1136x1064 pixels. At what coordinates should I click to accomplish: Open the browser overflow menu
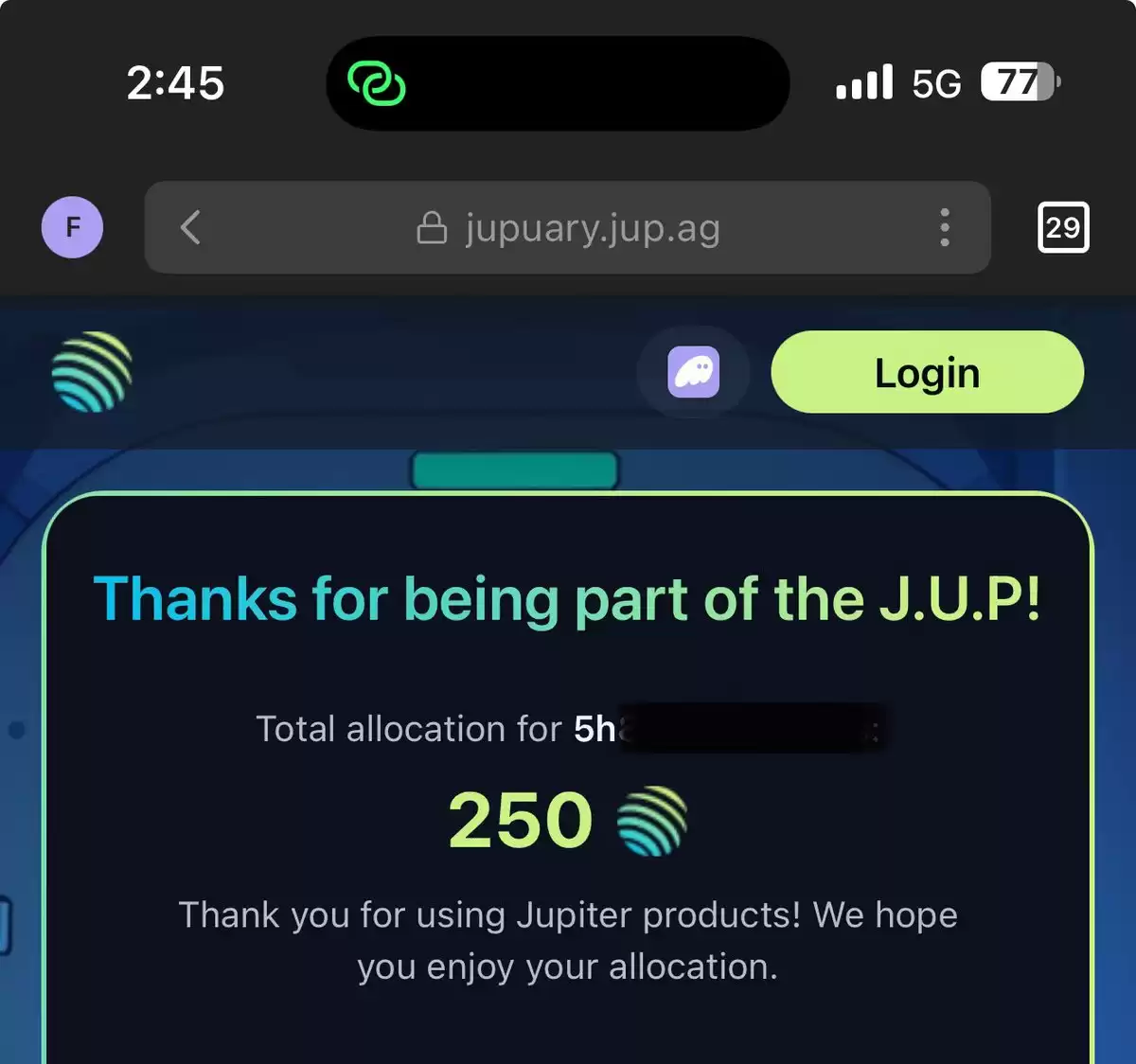click(944, 227)
